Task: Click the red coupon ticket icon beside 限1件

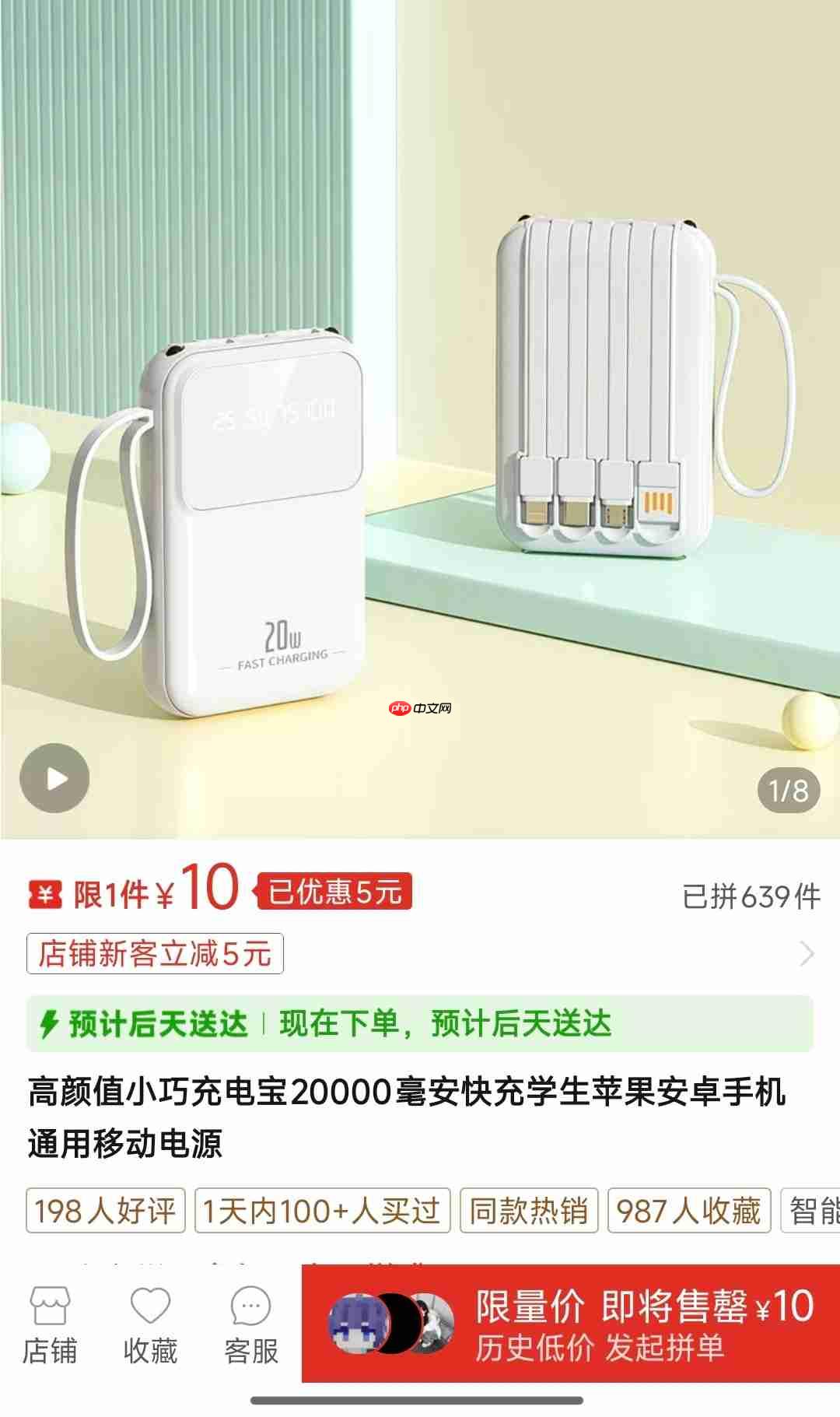Action: point(47,895)
